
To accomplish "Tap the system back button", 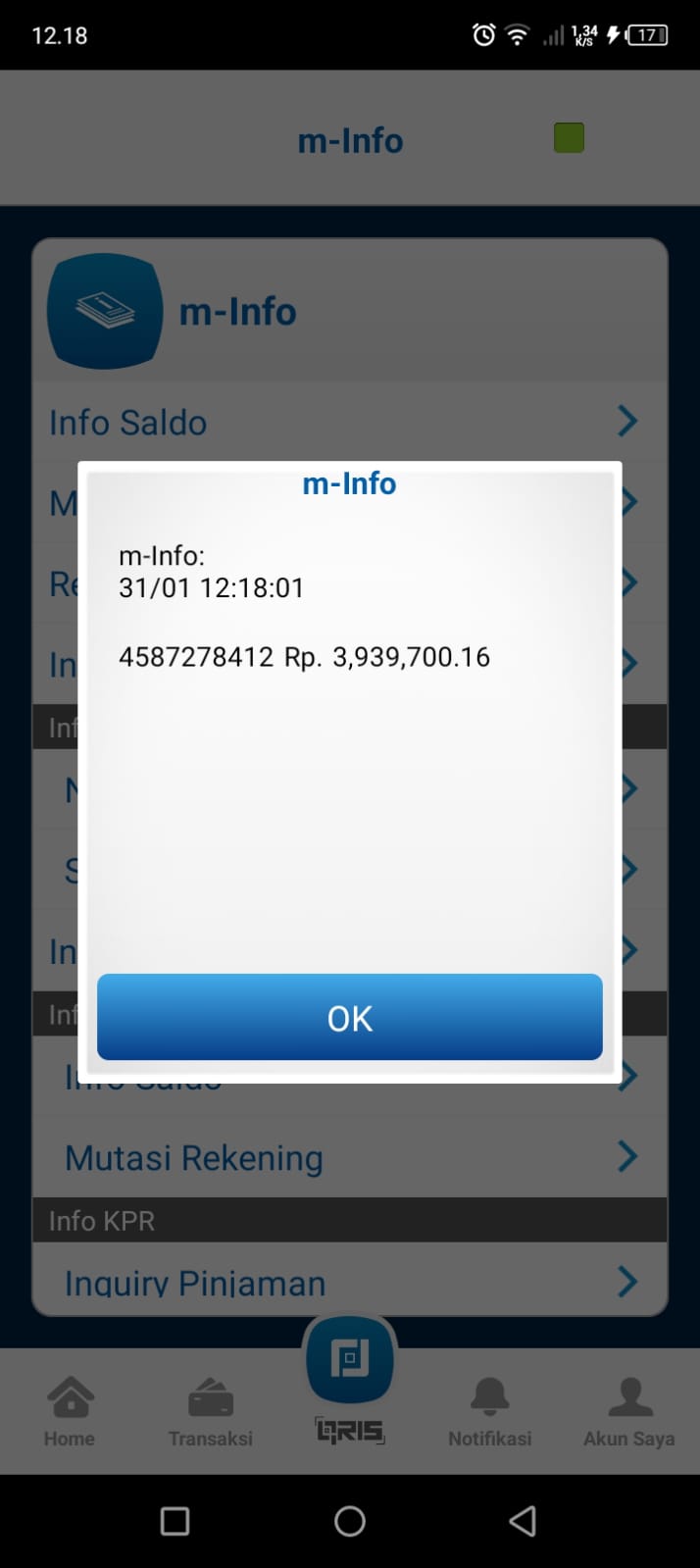I will pyautogui.click(x=524, y=1521).
